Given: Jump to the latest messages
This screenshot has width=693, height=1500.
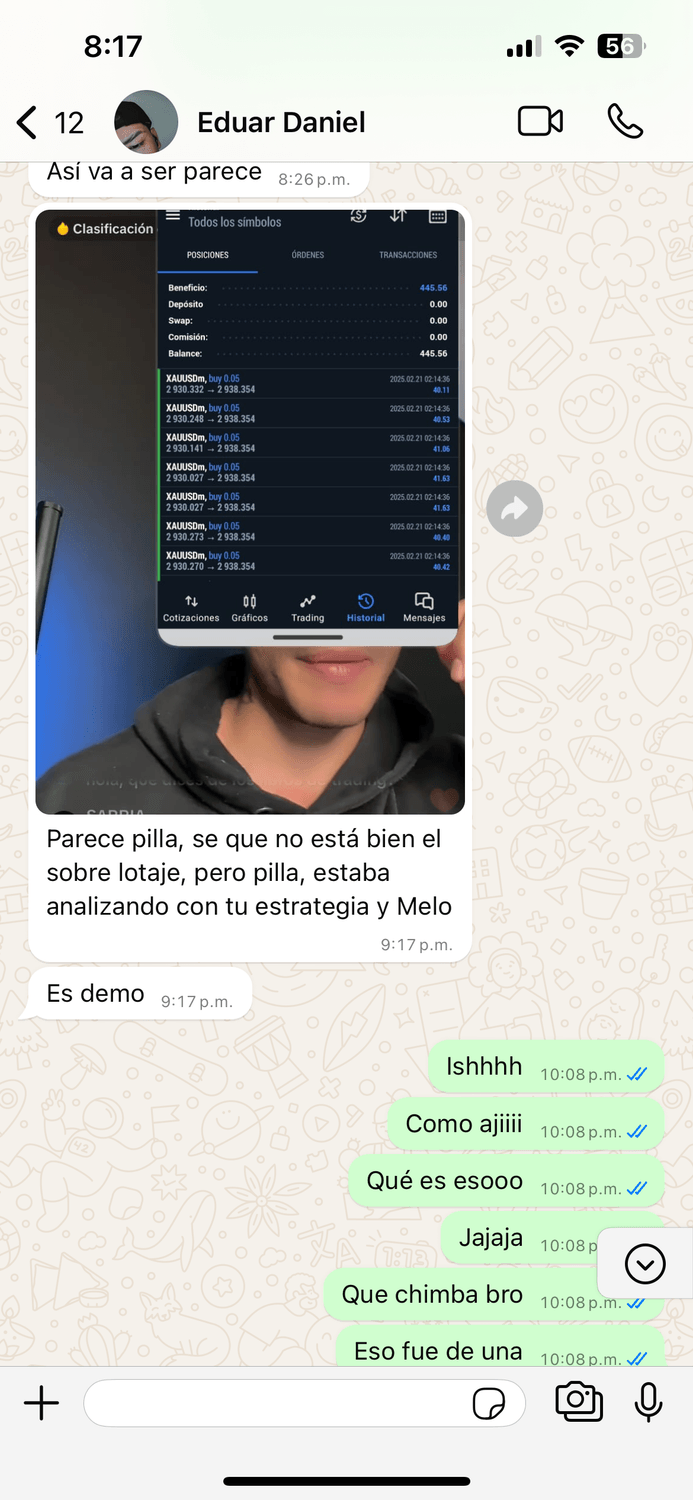Looking at the screenshot, I should tap(645, 1264).
